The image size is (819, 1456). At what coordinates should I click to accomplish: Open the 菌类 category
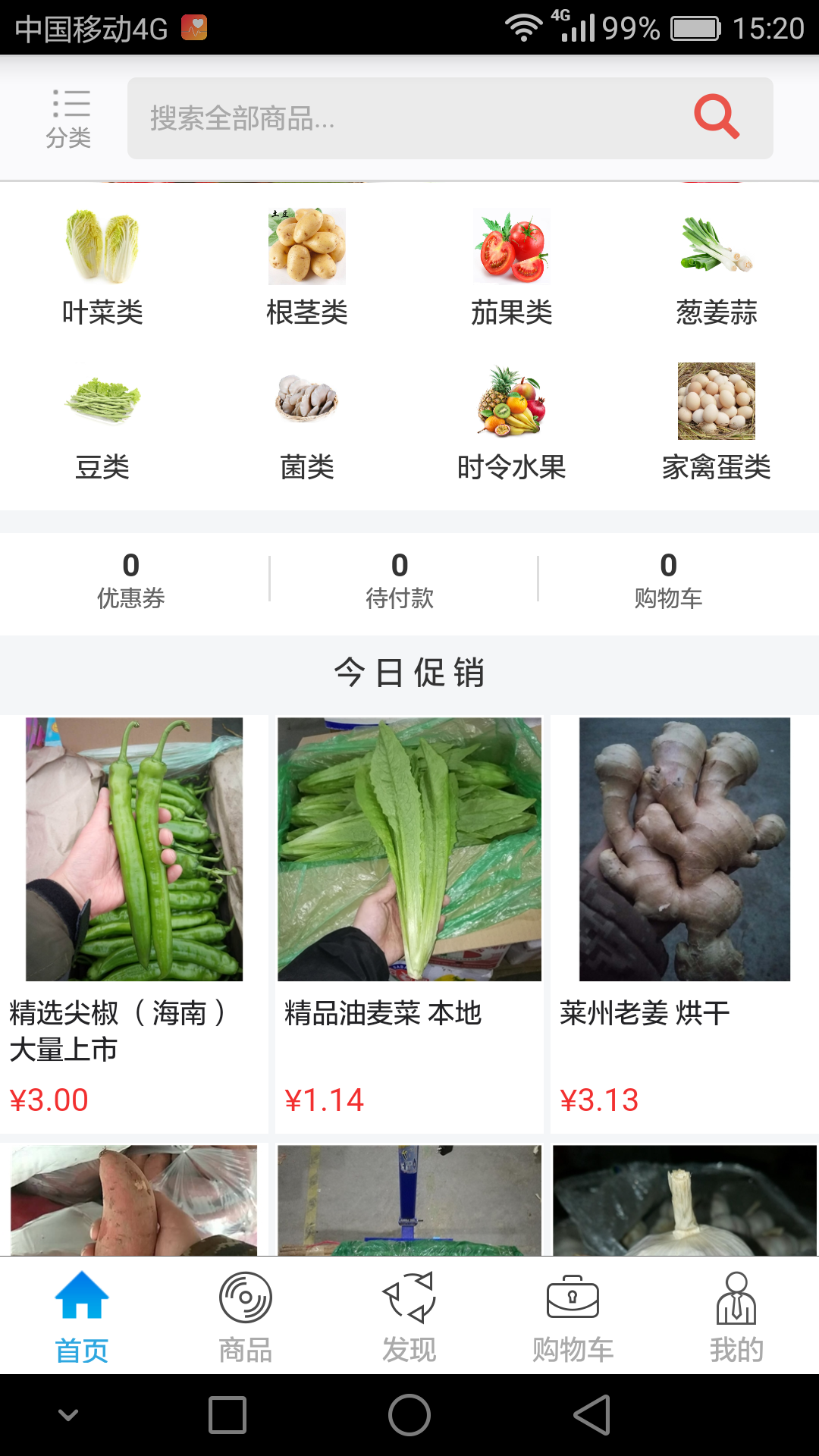(307, 422)
